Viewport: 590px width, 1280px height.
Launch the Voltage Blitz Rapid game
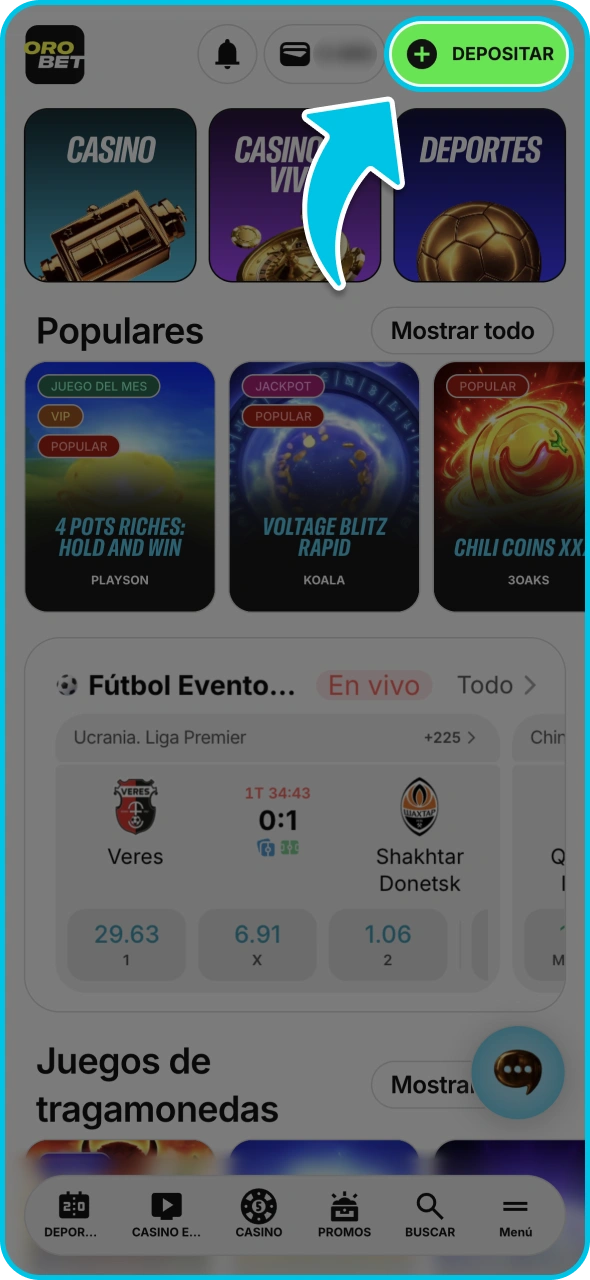(x=324, y=486)
